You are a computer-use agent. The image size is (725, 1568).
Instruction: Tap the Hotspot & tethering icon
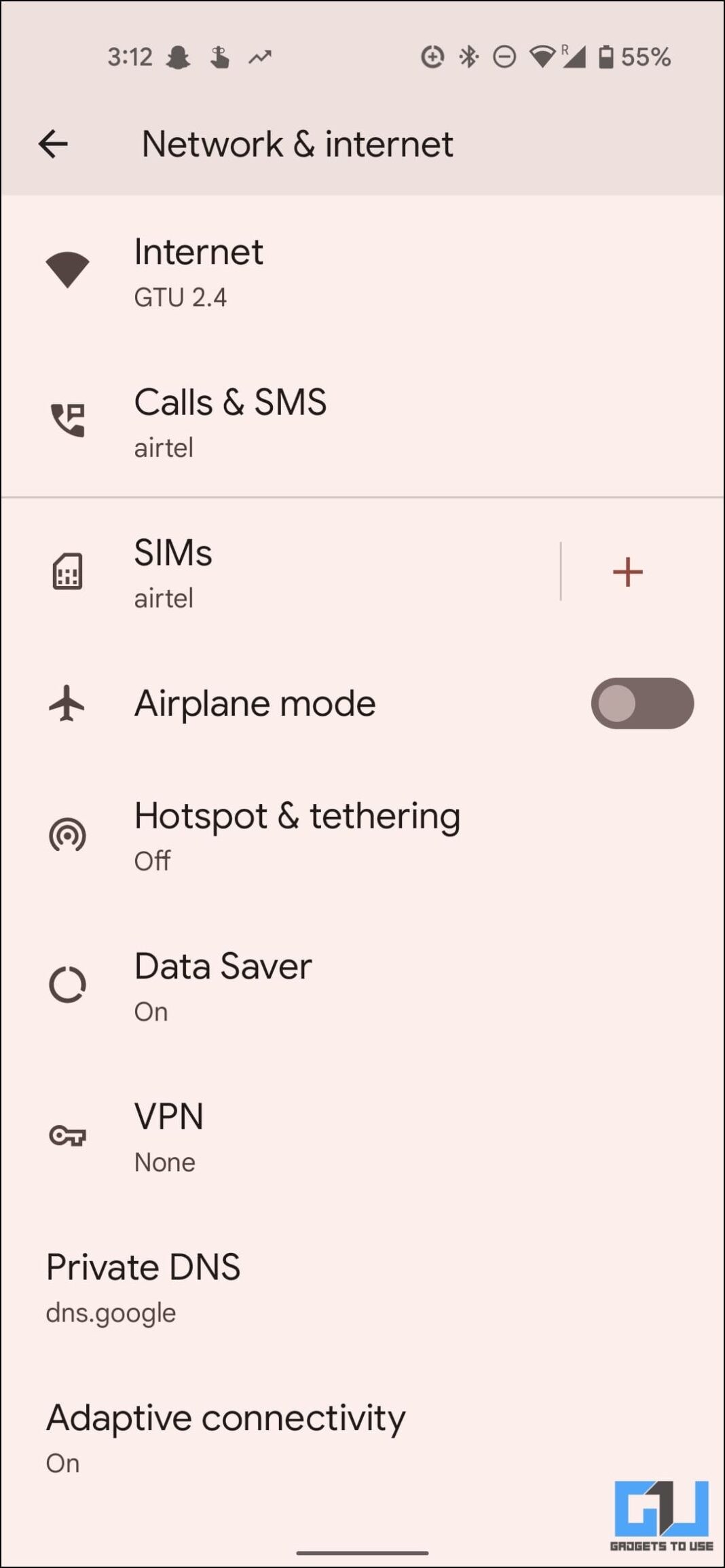coord(67,835)
